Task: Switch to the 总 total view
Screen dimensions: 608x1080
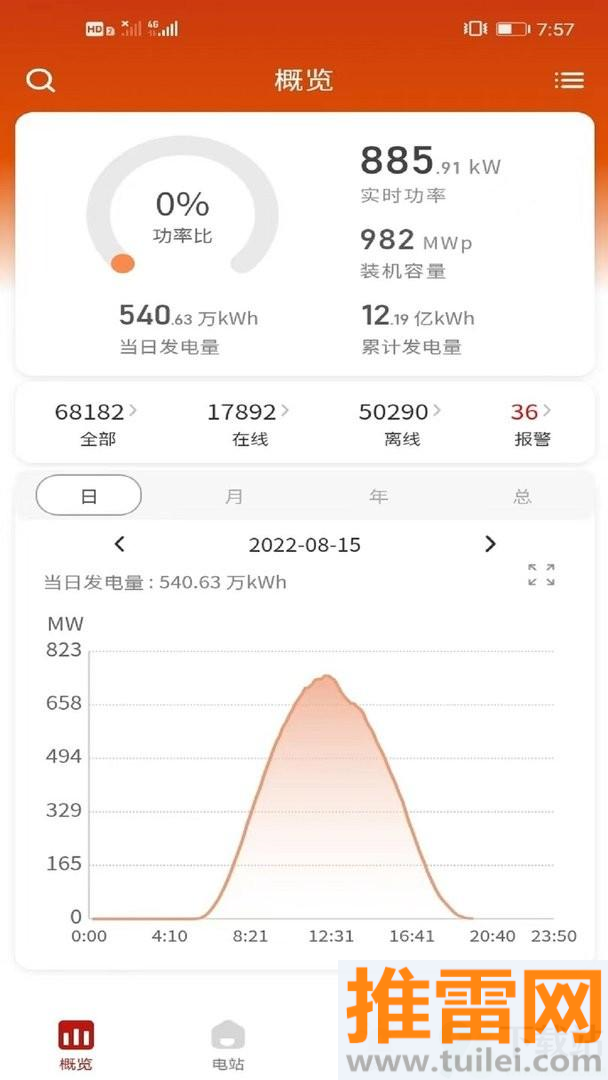Action: tap(522, 496)
